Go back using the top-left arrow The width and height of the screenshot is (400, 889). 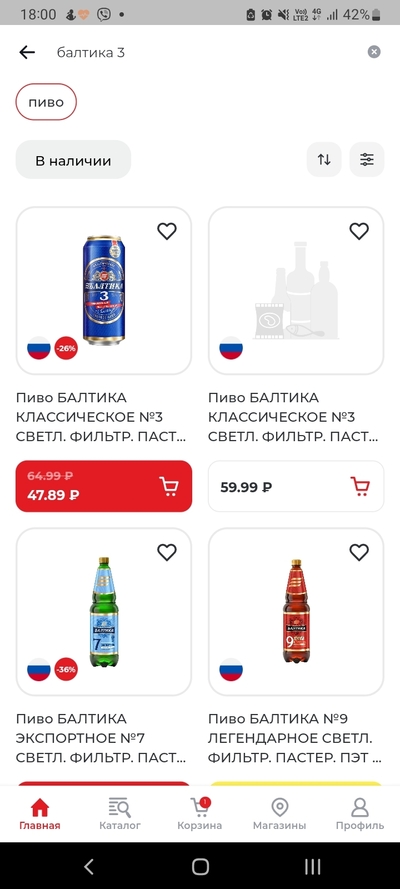pos(27,52)
